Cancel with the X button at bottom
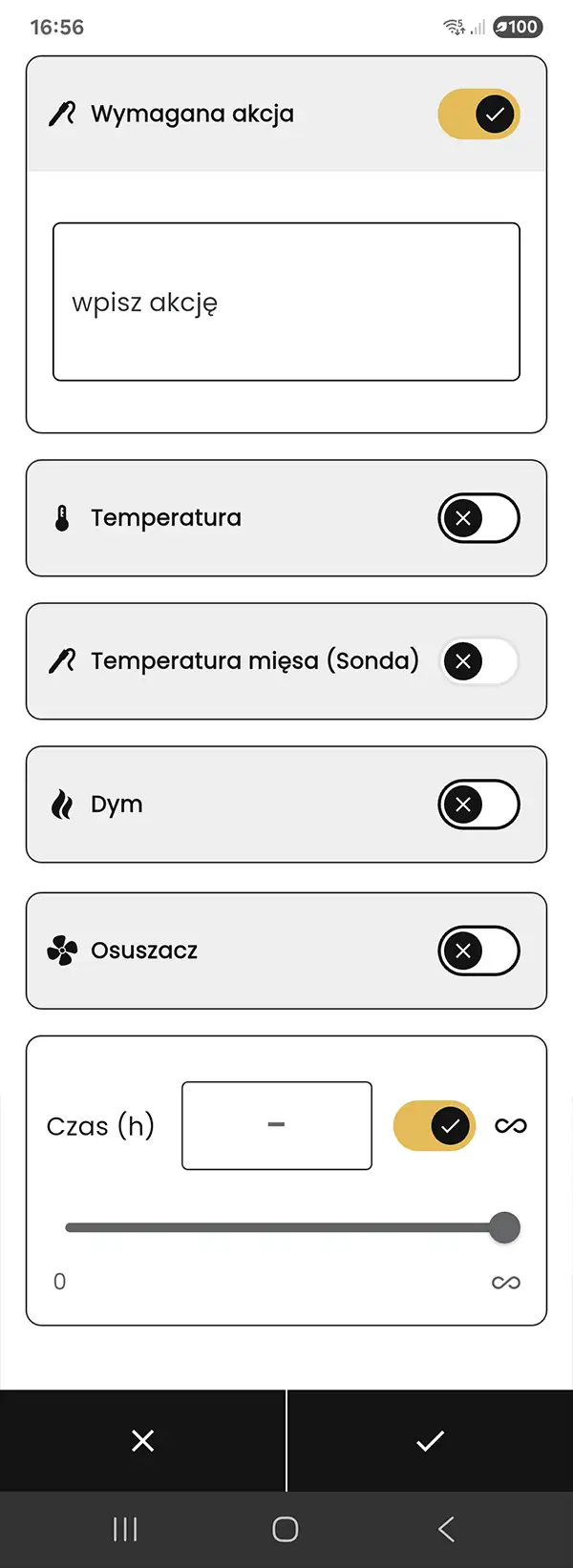The image size is (573, 1568). click(142, 1440)
